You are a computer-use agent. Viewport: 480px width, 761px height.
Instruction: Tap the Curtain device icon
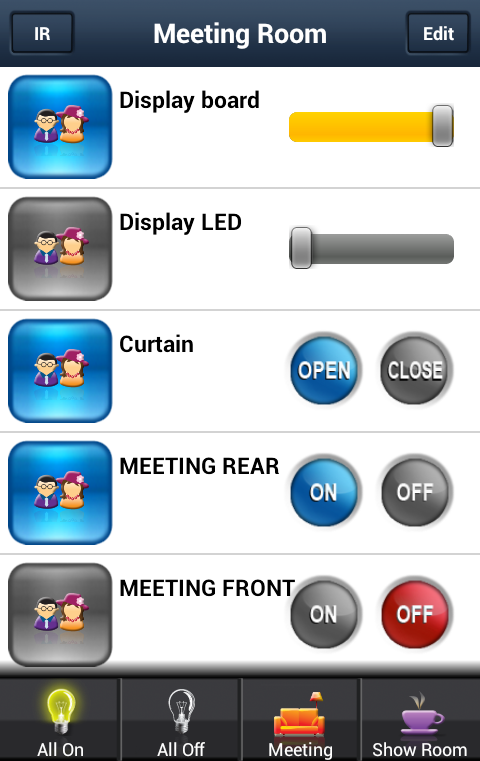click(60, 371)
